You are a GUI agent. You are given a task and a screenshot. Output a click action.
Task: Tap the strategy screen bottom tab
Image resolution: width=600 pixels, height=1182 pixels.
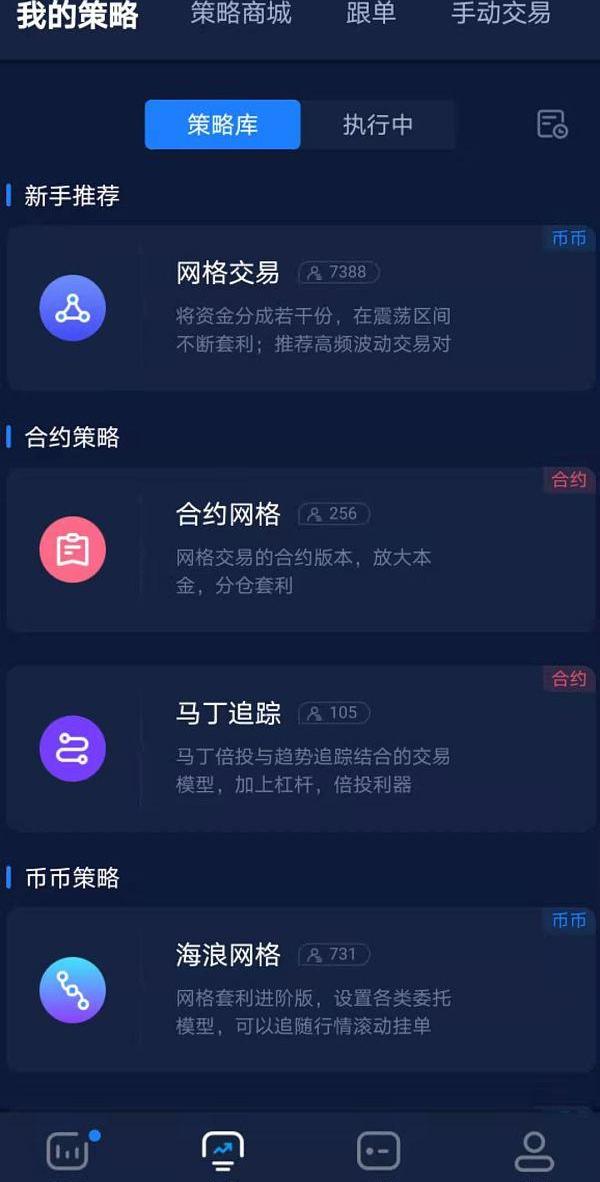(222, 1150)
